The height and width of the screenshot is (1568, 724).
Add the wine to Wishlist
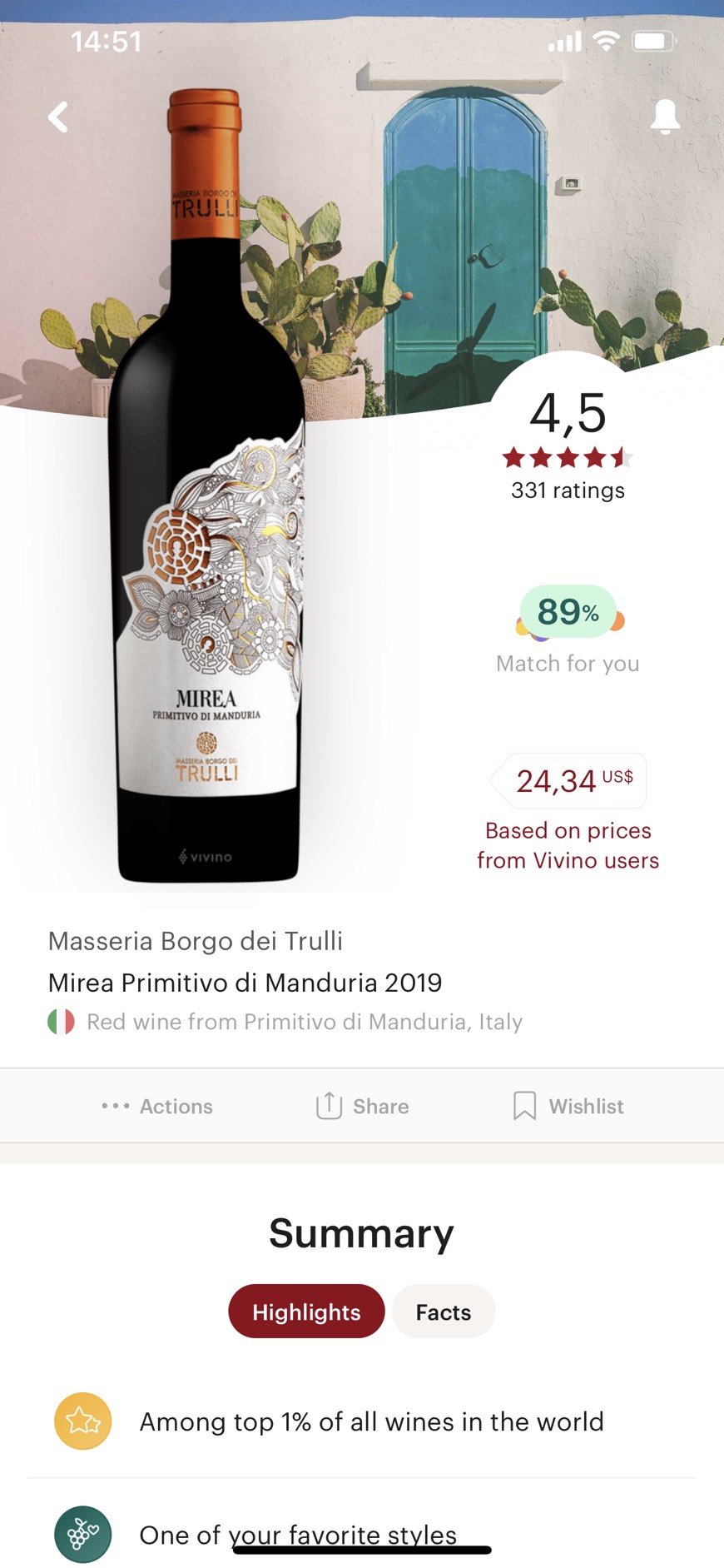click(x=568, y=1106)
